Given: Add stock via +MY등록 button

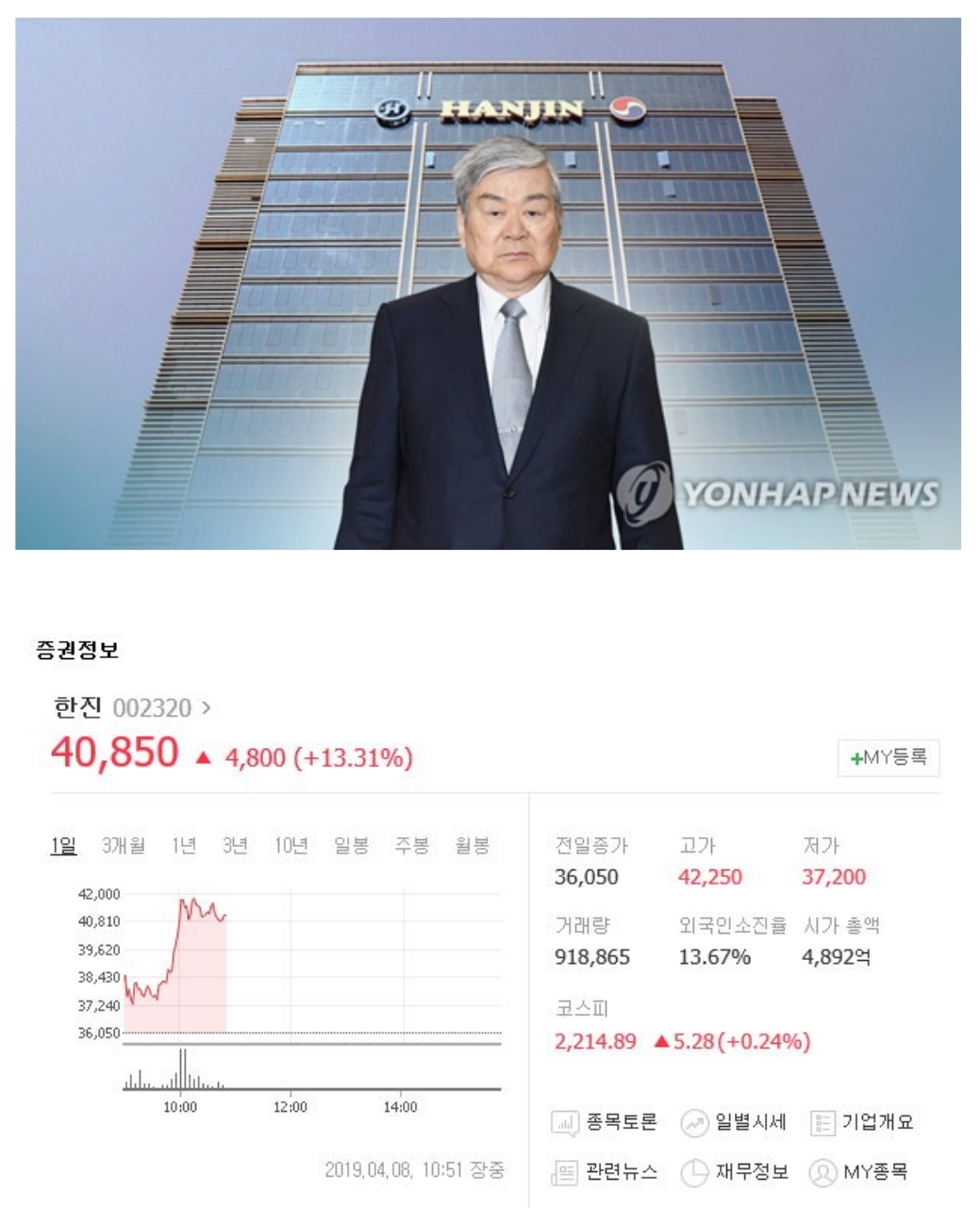Looking at the screenshot, I should 889,757.
